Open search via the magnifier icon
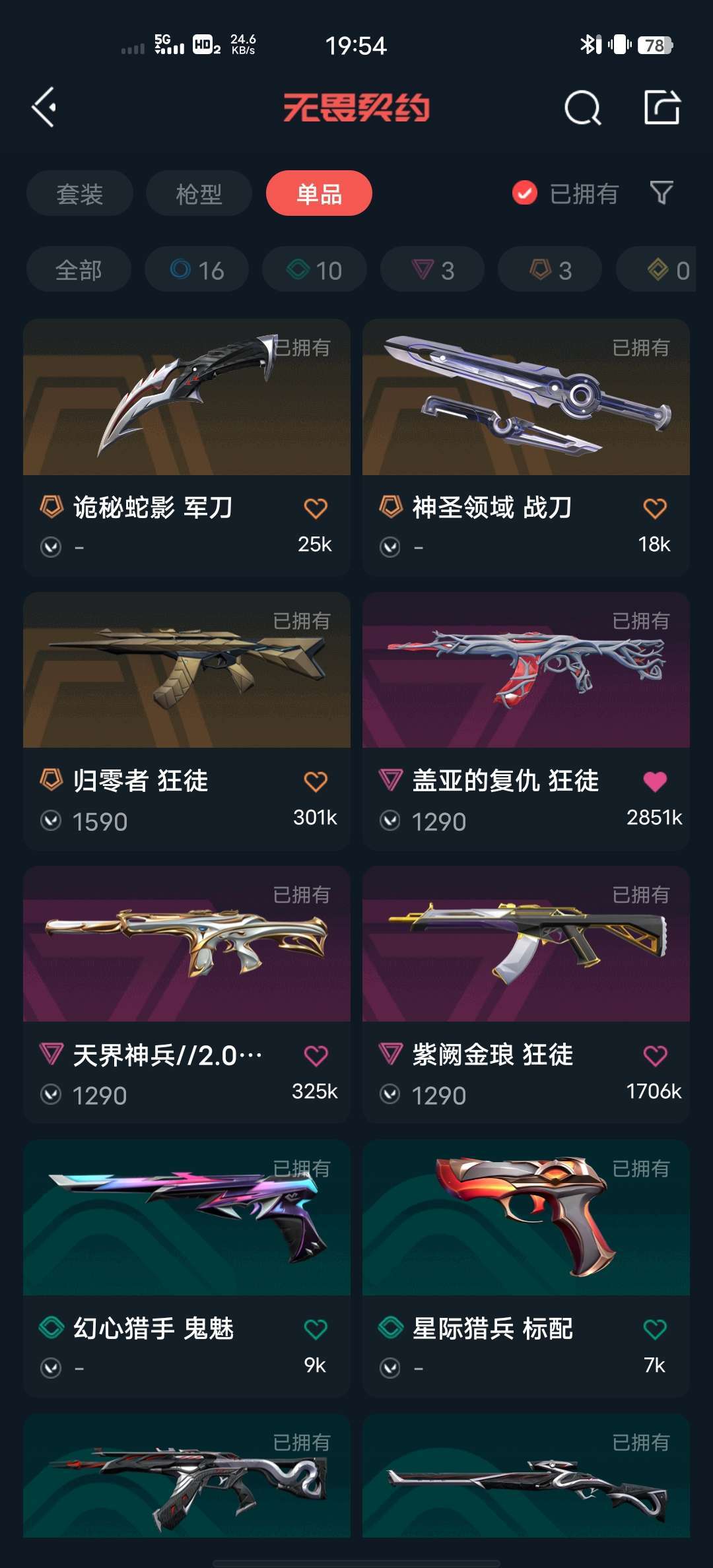Screen dimensions: 713x1568 (582, 108)
